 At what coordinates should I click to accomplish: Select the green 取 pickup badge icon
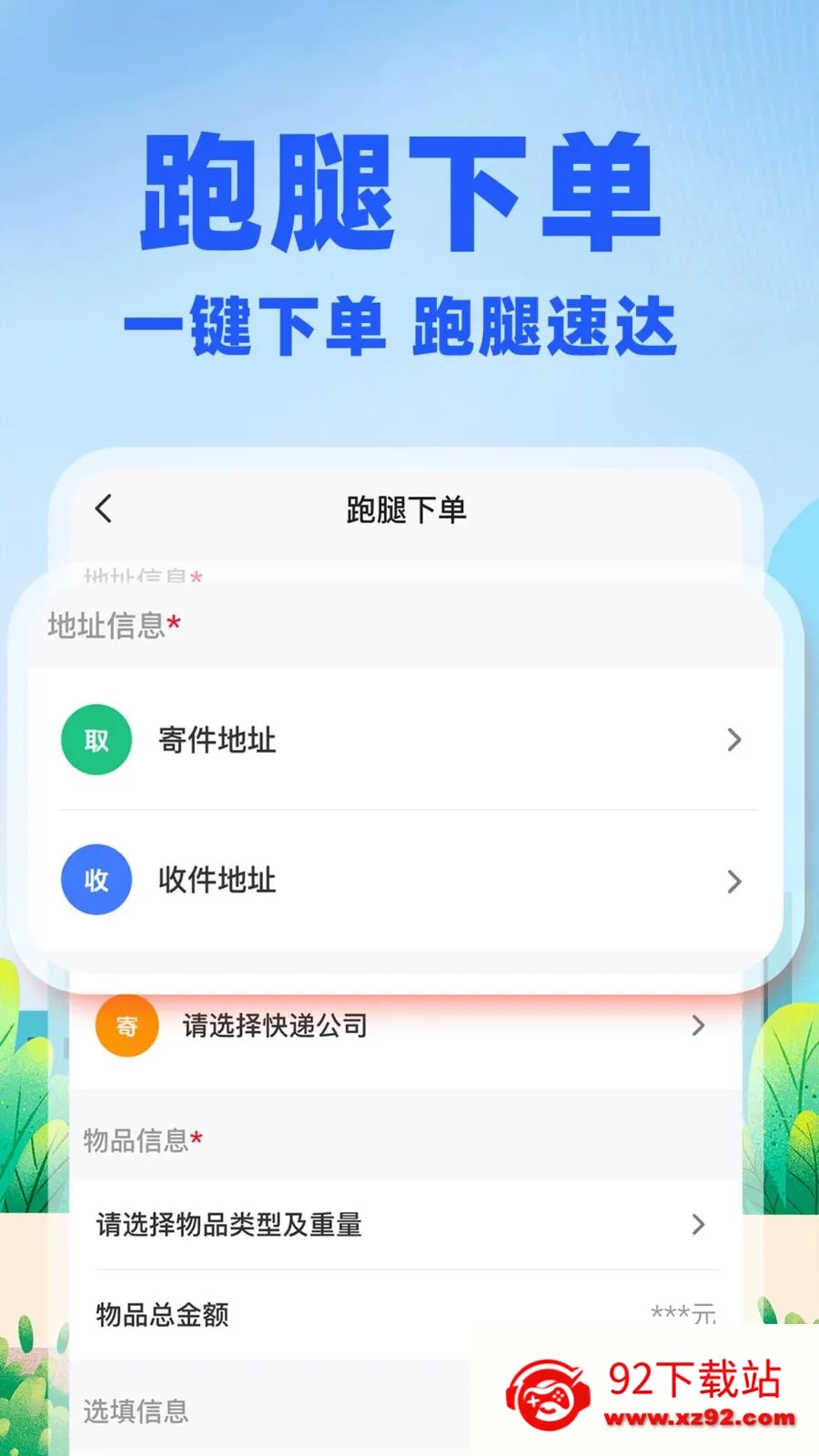96,739
